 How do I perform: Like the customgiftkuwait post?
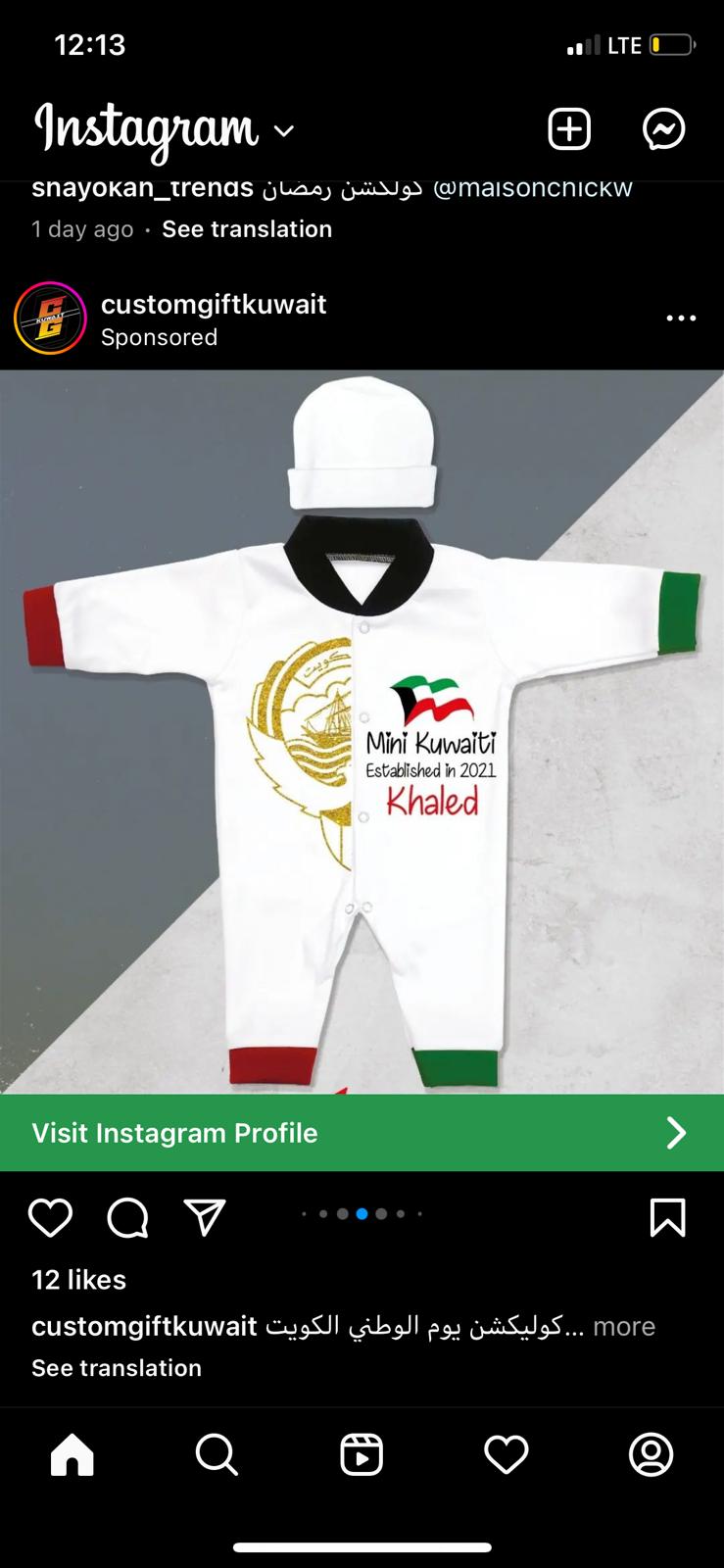click(50, 1217)
